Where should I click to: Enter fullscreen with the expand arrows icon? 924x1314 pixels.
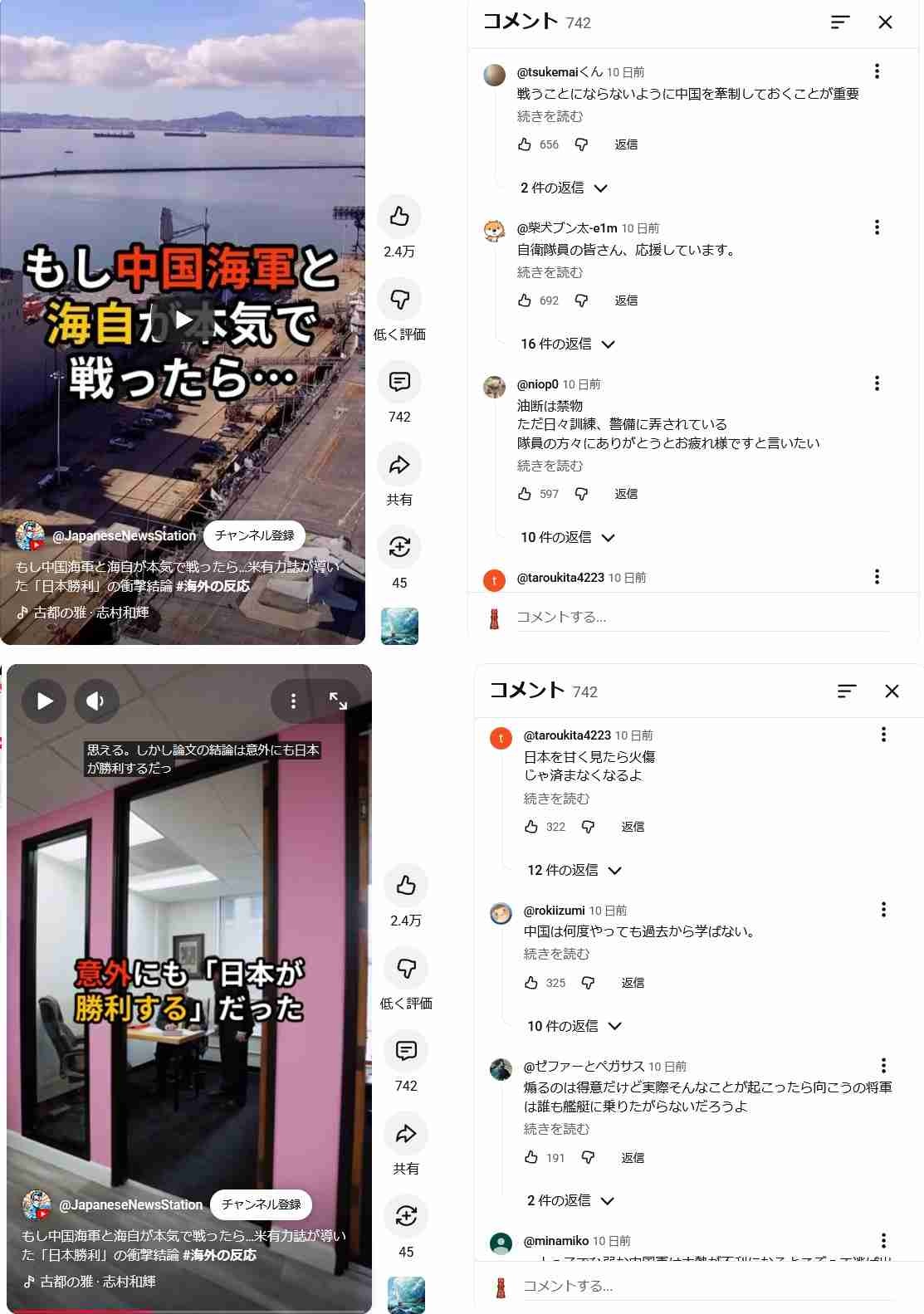pyautogui.click(x=338, y=701)
